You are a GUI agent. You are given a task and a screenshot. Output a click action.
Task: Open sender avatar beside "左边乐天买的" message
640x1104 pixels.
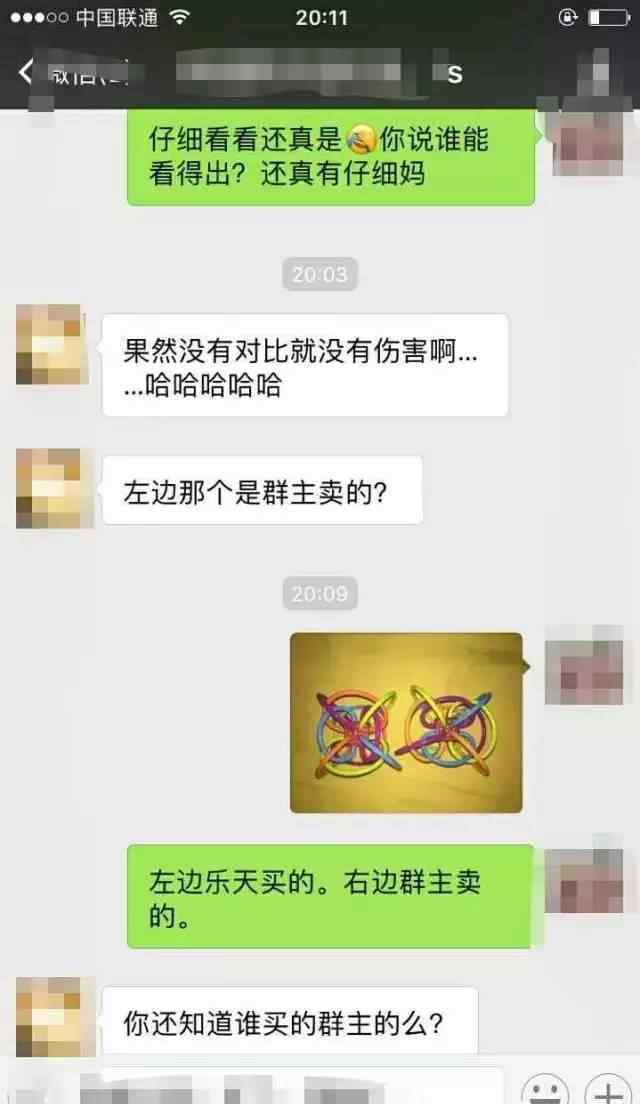tap(584, 880)
